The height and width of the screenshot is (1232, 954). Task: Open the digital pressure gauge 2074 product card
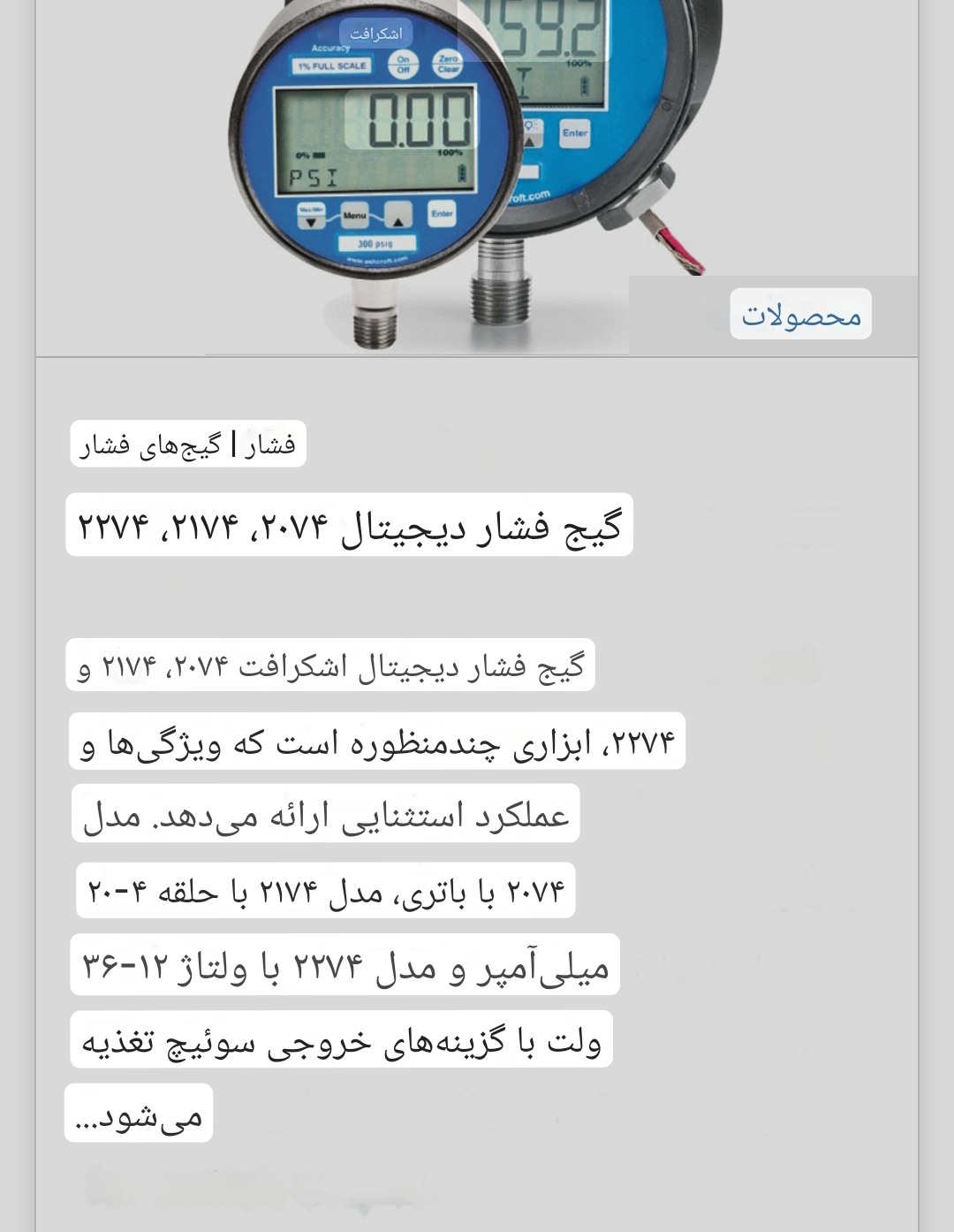(350, 526)
